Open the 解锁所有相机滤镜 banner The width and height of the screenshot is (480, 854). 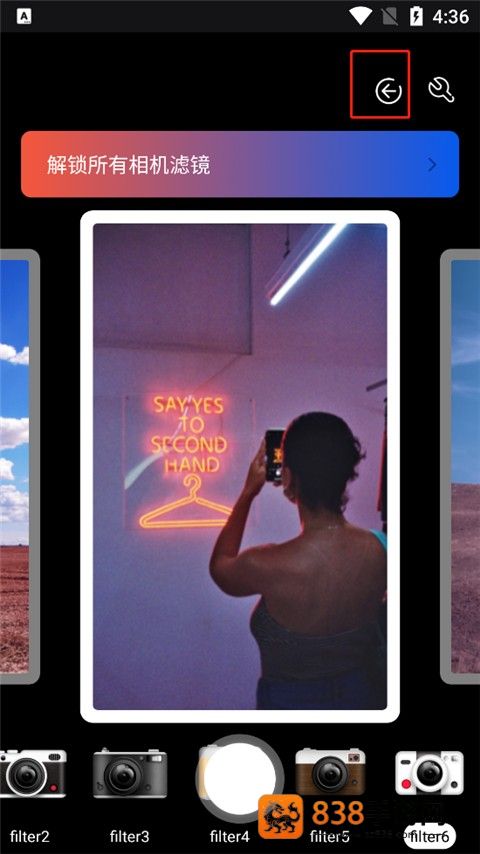[x=240, y=164]
